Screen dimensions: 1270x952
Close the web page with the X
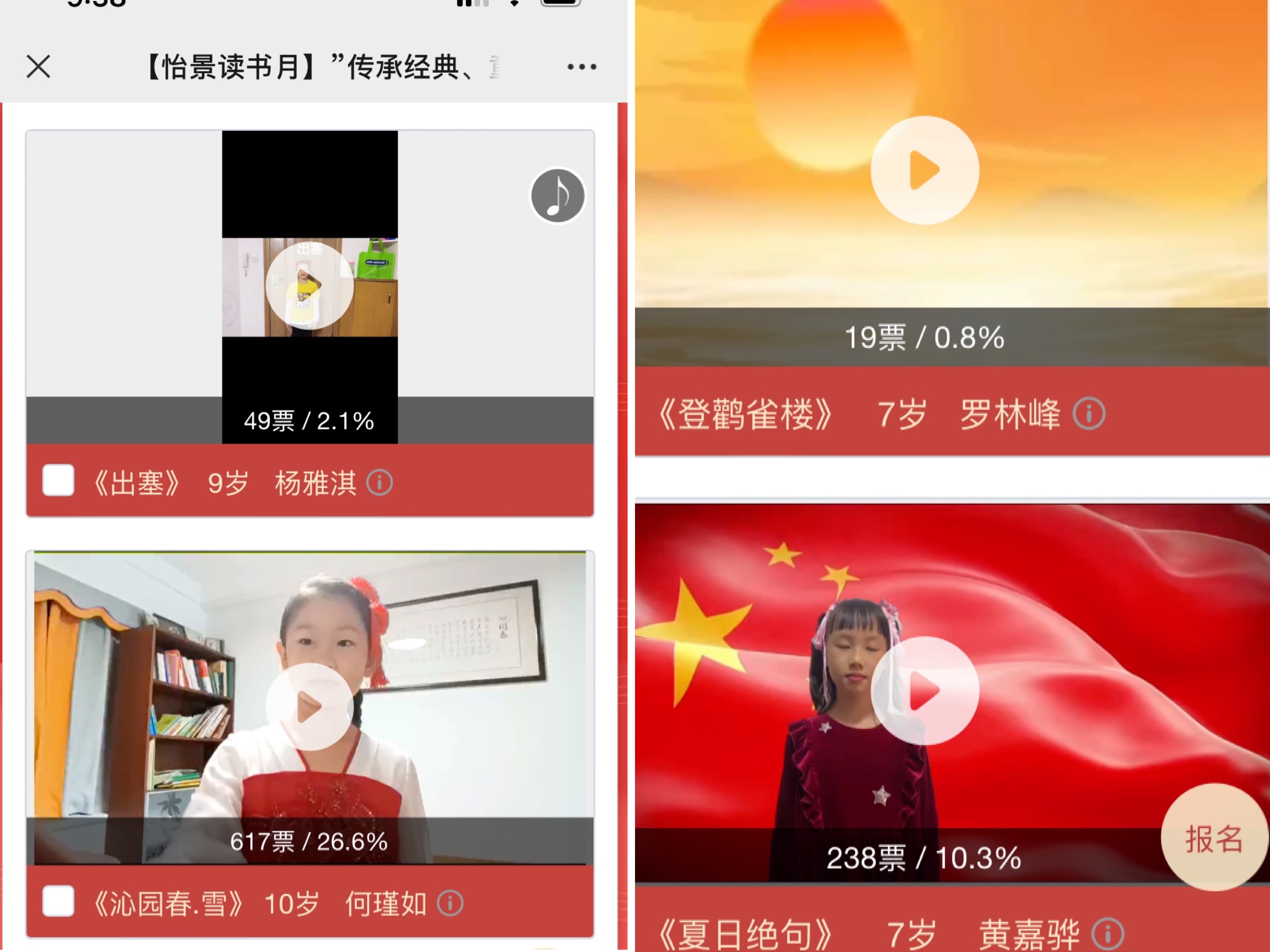pos(38,66)
